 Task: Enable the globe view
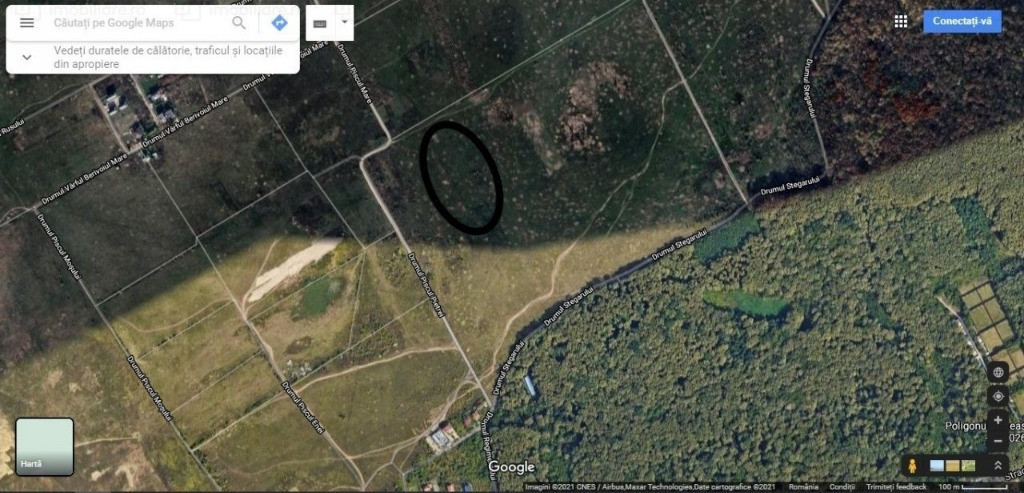click(x=997, y=372)
